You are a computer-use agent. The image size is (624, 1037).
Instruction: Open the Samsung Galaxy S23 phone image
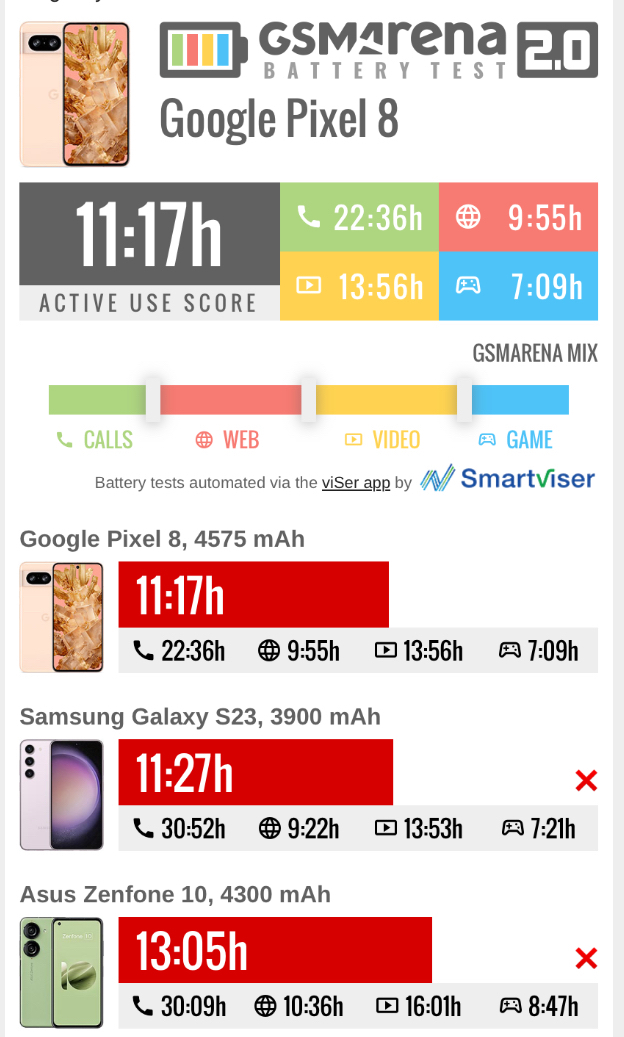tap(61, 794)
